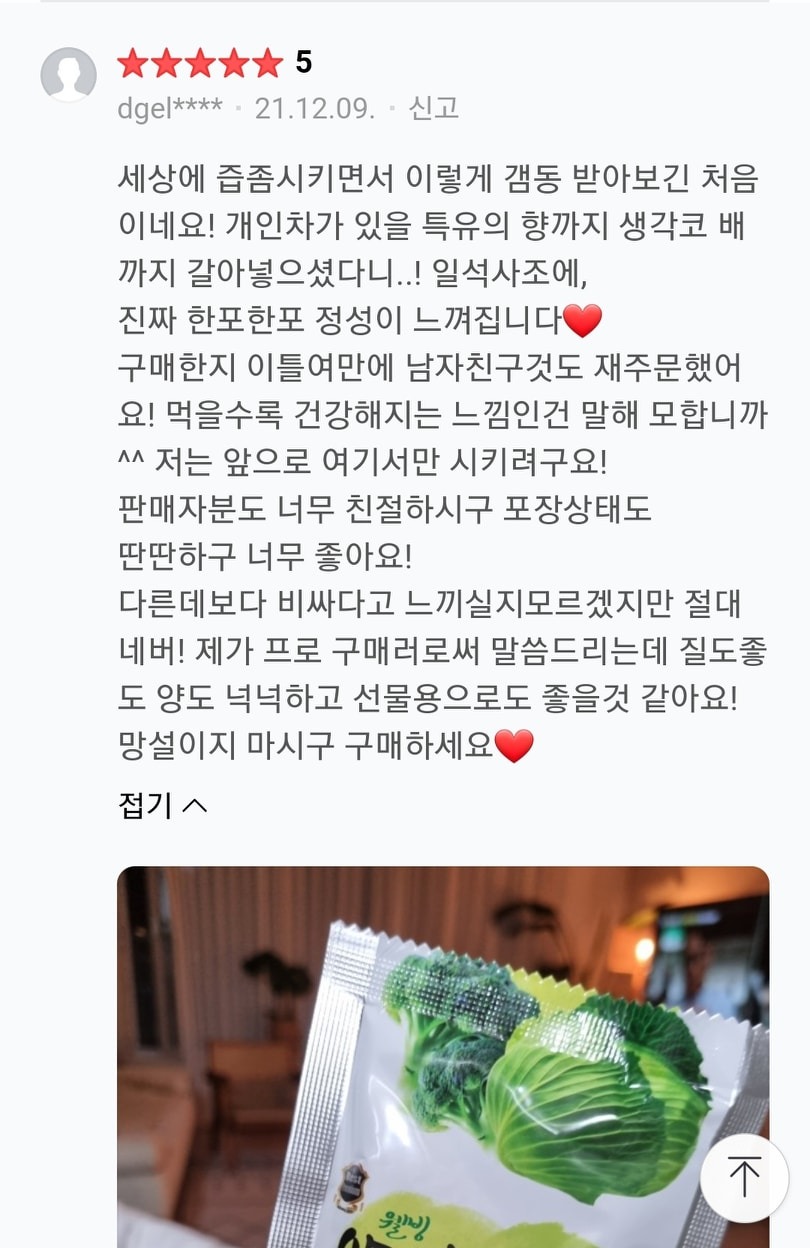Collapse the review with 접기
The width and height of the screenshot is (810, 1248).
[x=162, y=804]
